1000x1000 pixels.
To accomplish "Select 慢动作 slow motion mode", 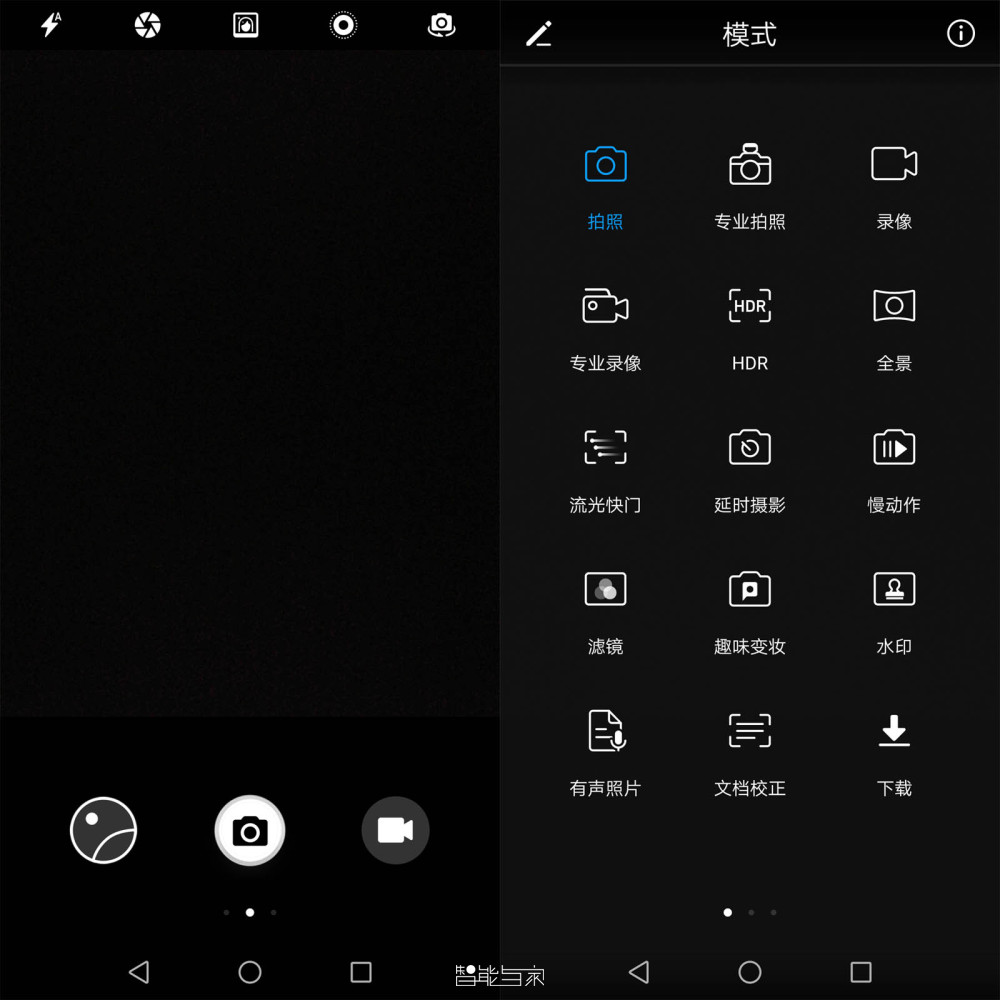I will point(894,468).
